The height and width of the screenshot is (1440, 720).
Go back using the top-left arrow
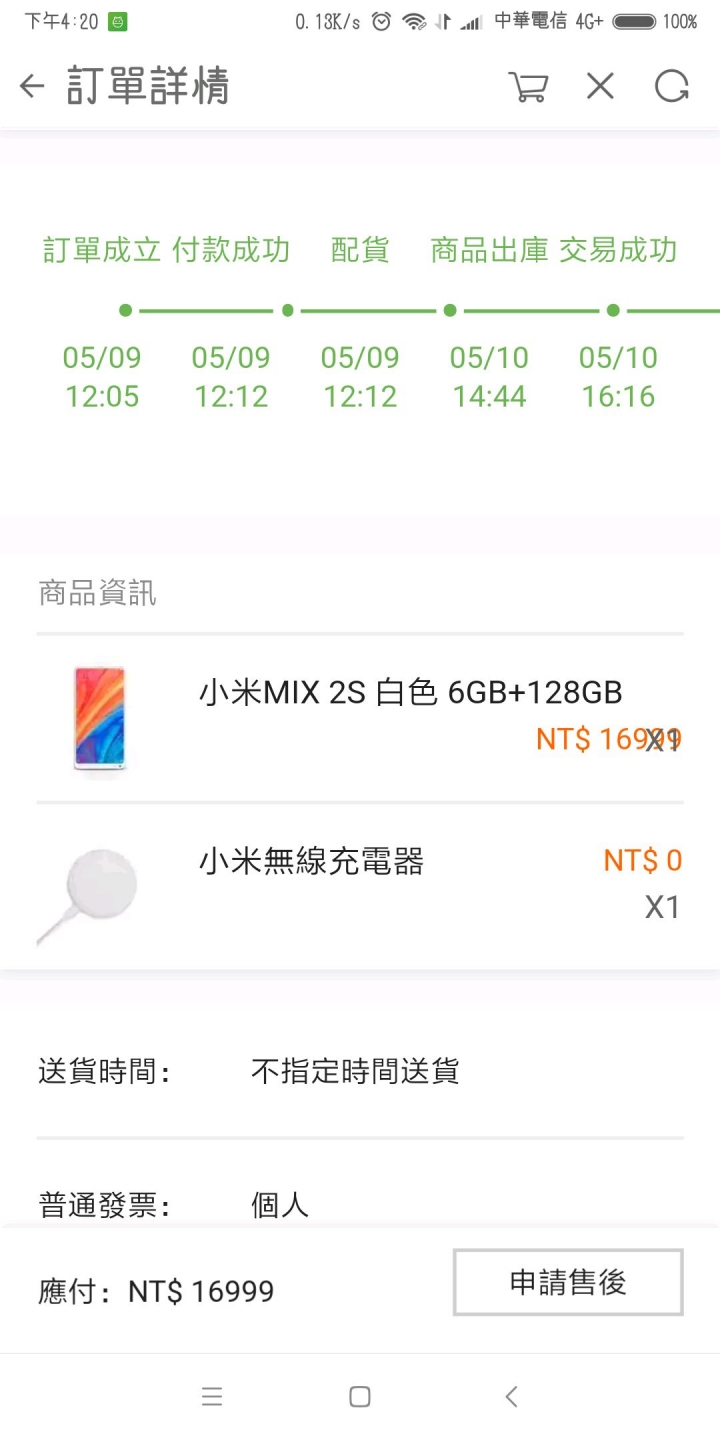coord(32,87)
